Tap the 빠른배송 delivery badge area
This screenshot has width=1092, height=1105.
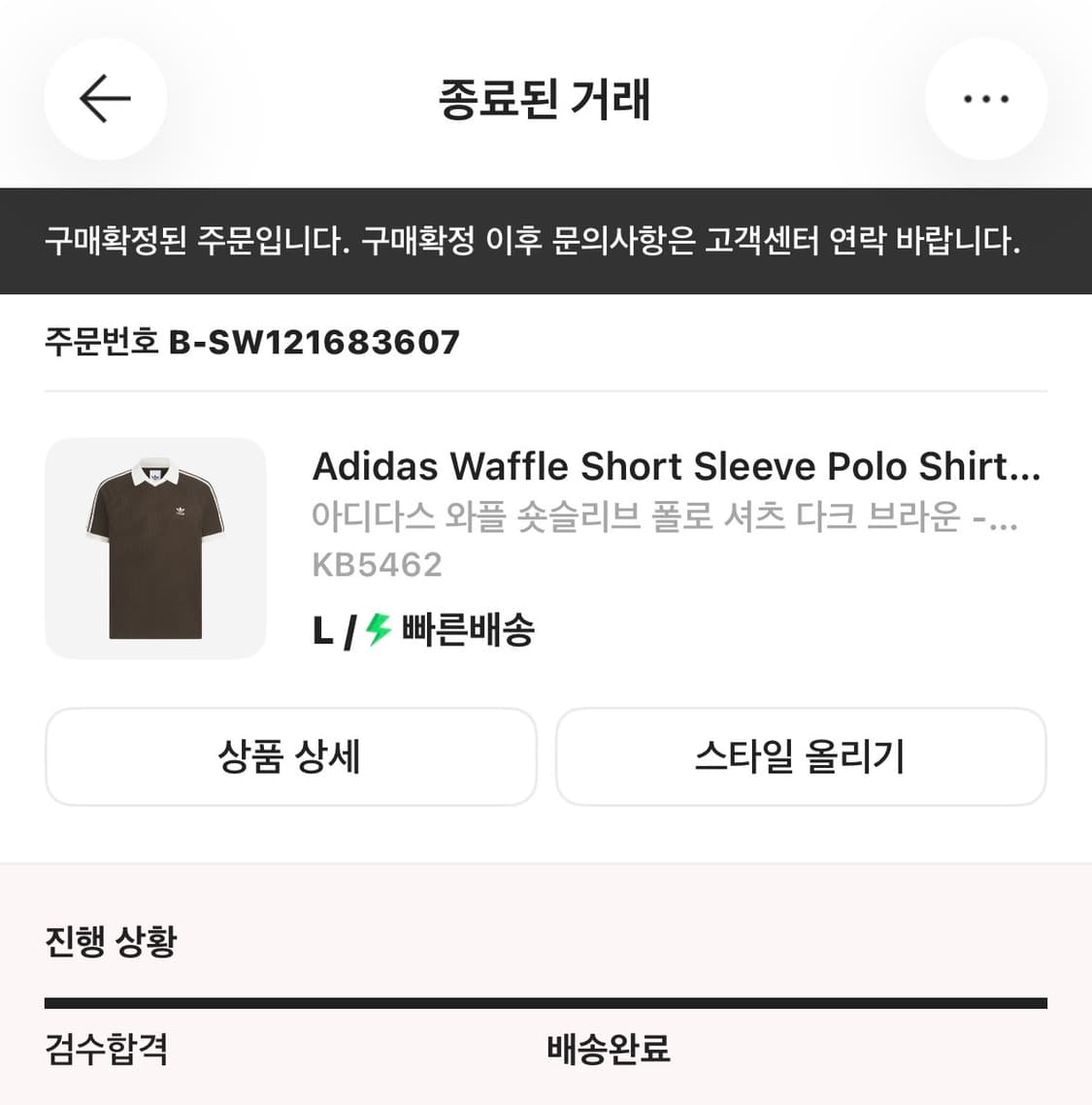422,630
